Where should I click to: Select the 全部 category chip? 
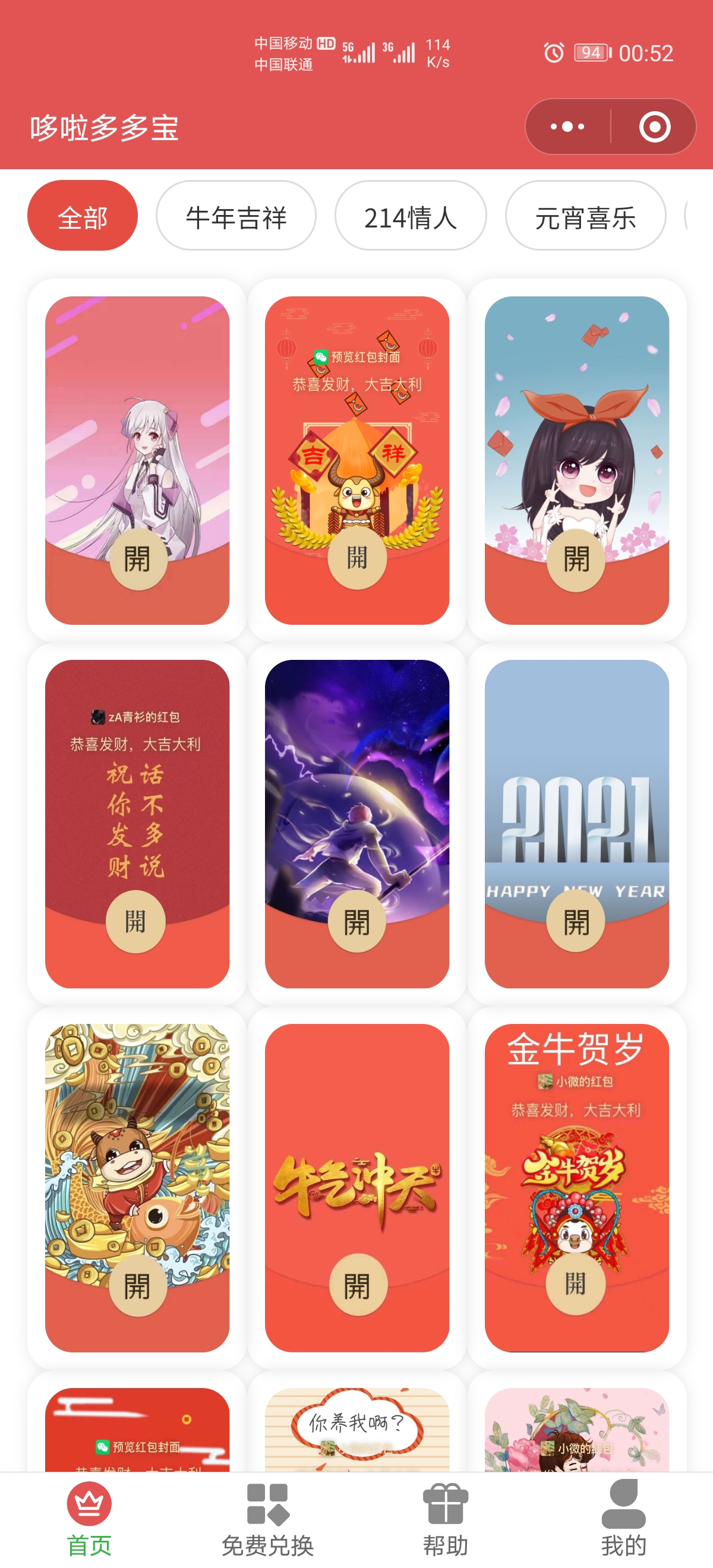82,216
